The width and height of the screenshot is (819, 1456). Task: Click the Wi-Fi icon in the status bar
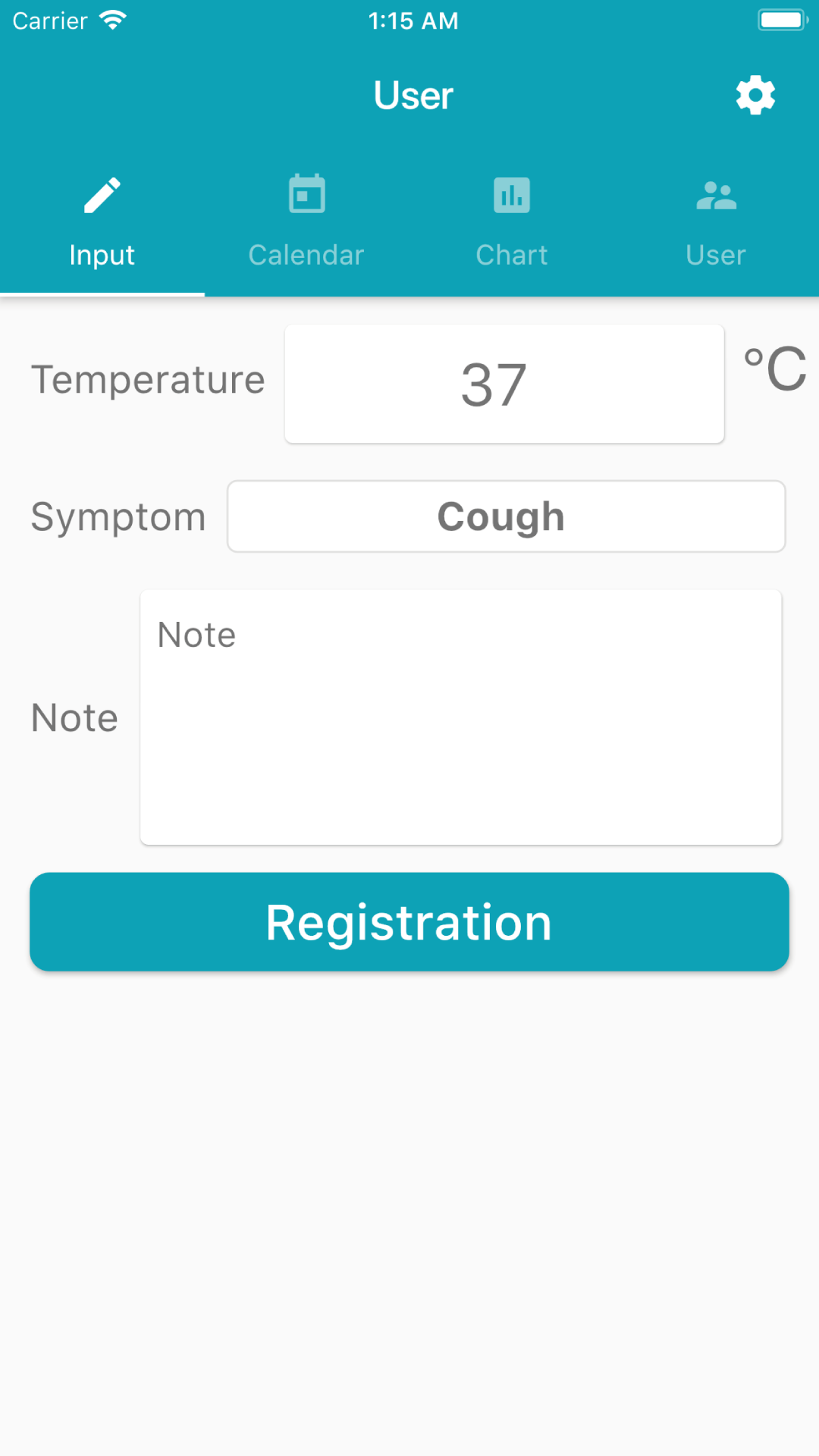click(x=114, y=19)
